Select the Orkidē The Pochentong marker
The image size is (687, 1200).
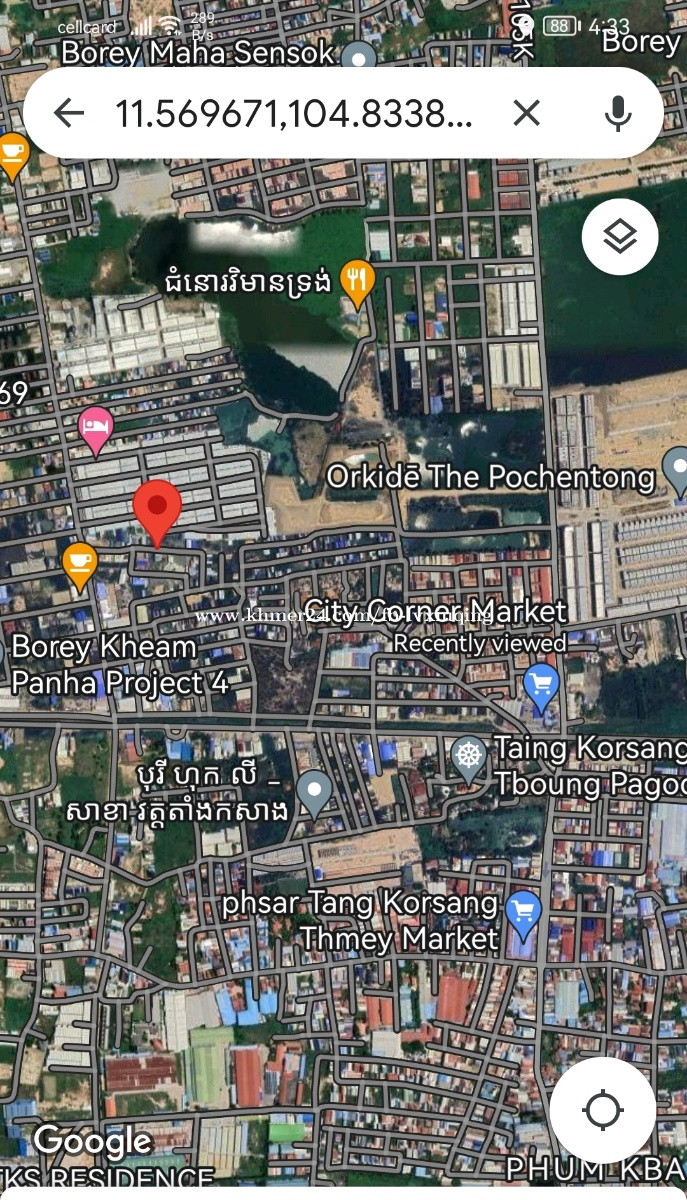[674, 471]
